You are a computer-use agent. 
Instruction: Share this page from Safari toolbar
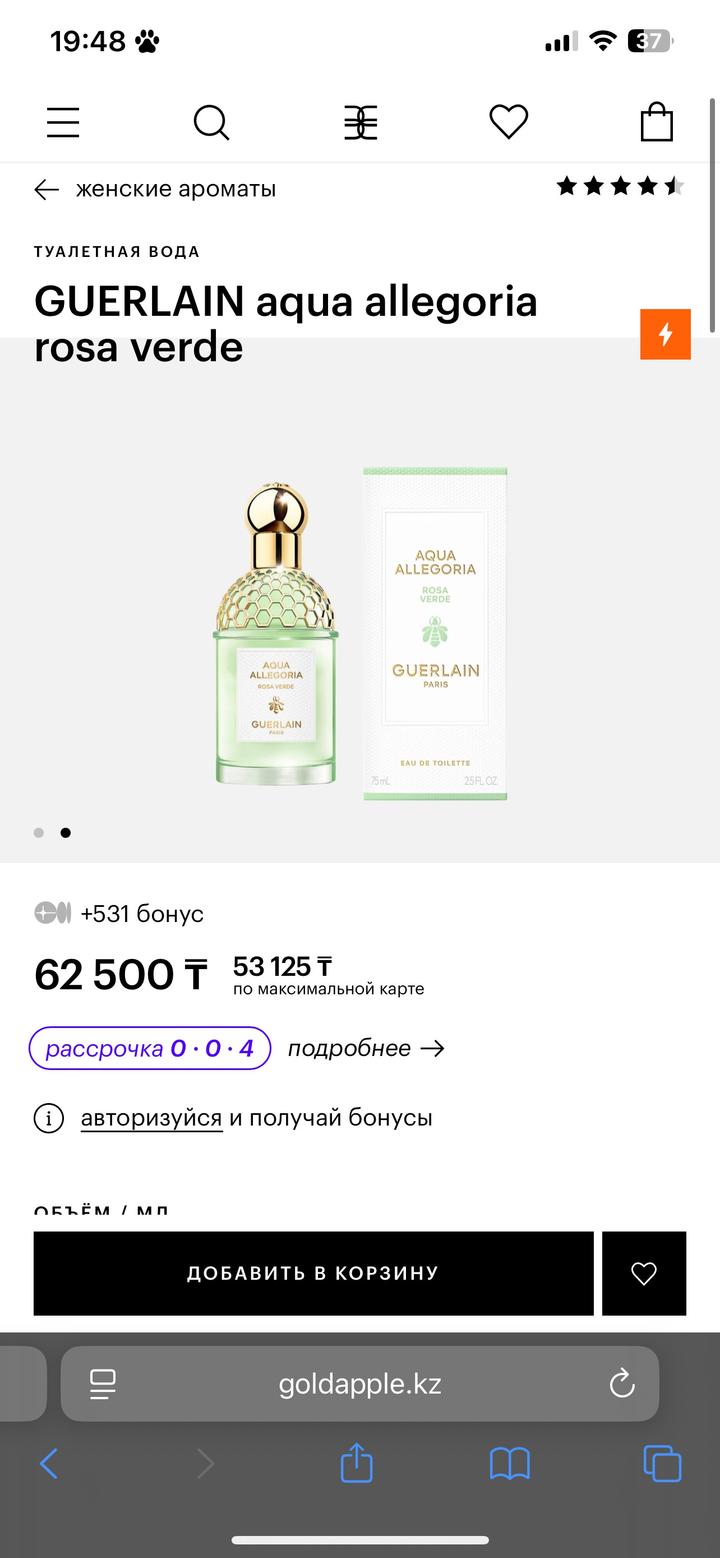[356, 1465]
